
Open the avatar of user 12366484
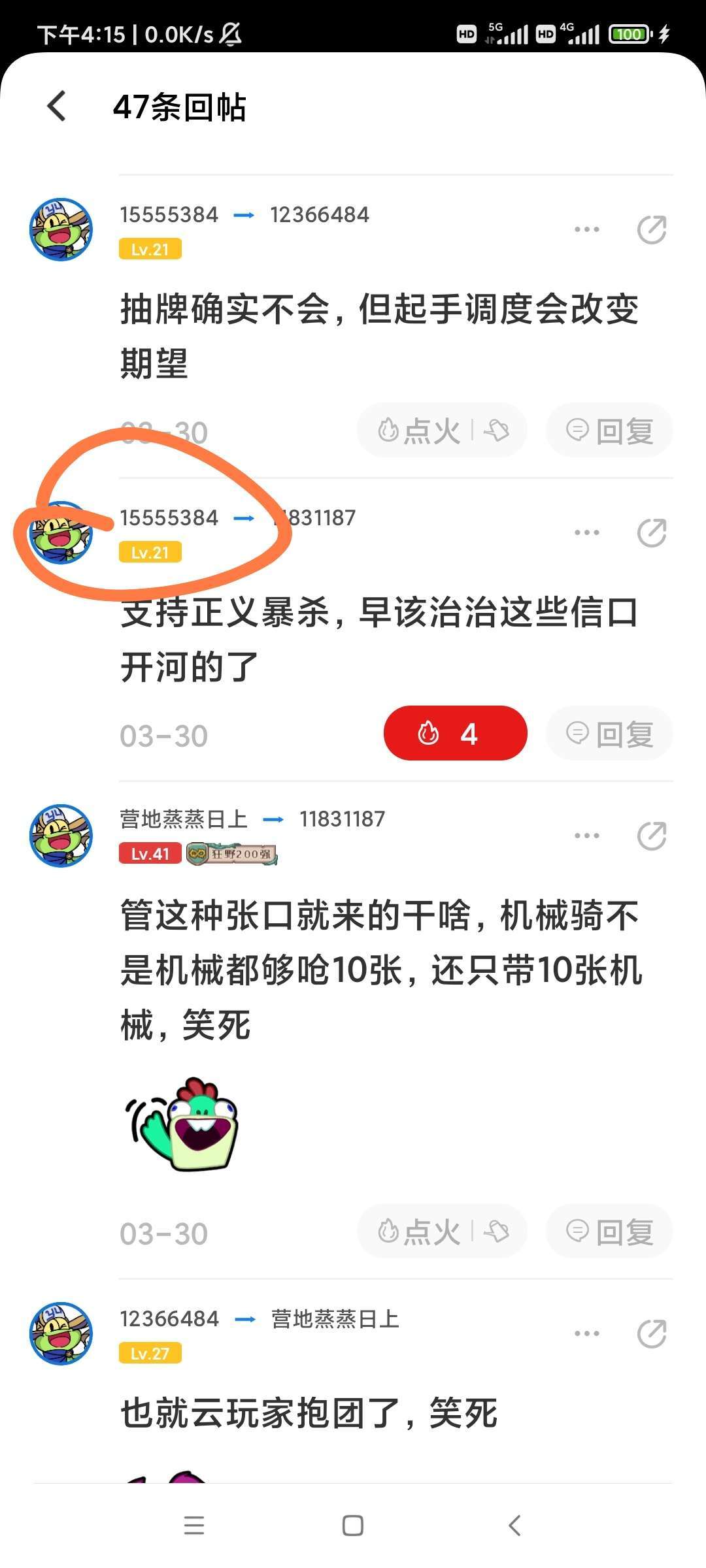pyautogui.click(x=61, y=1333)
